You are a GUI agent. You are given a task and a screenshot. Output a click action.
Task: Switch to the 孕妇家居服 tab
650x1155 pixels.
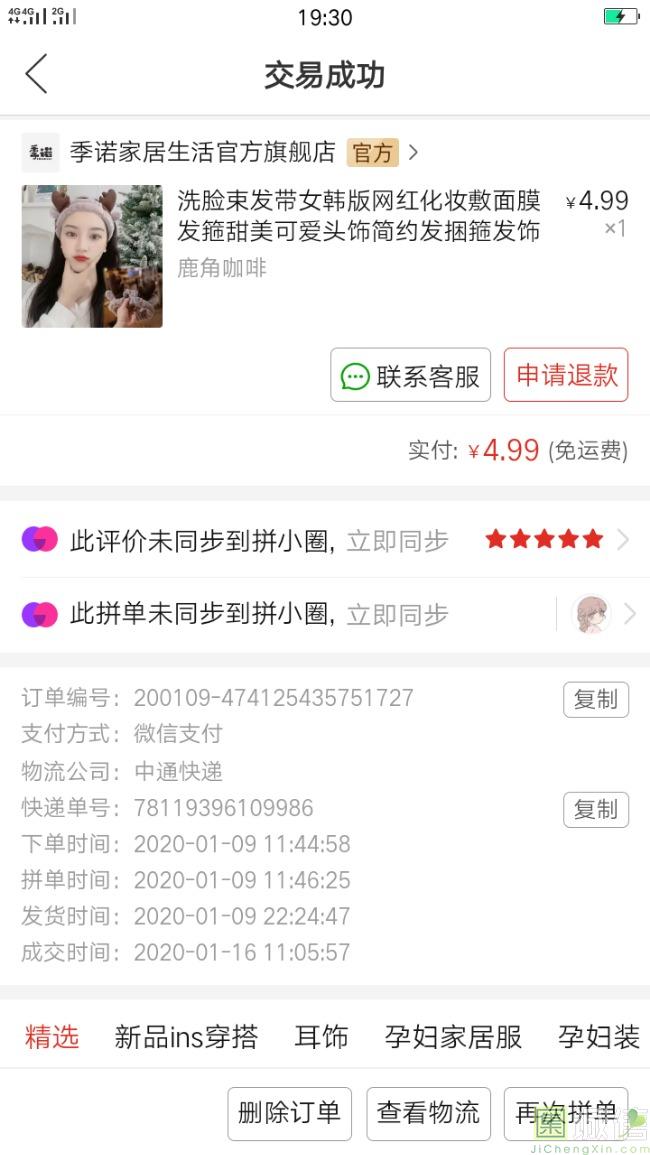click(x=453, y=1037)
